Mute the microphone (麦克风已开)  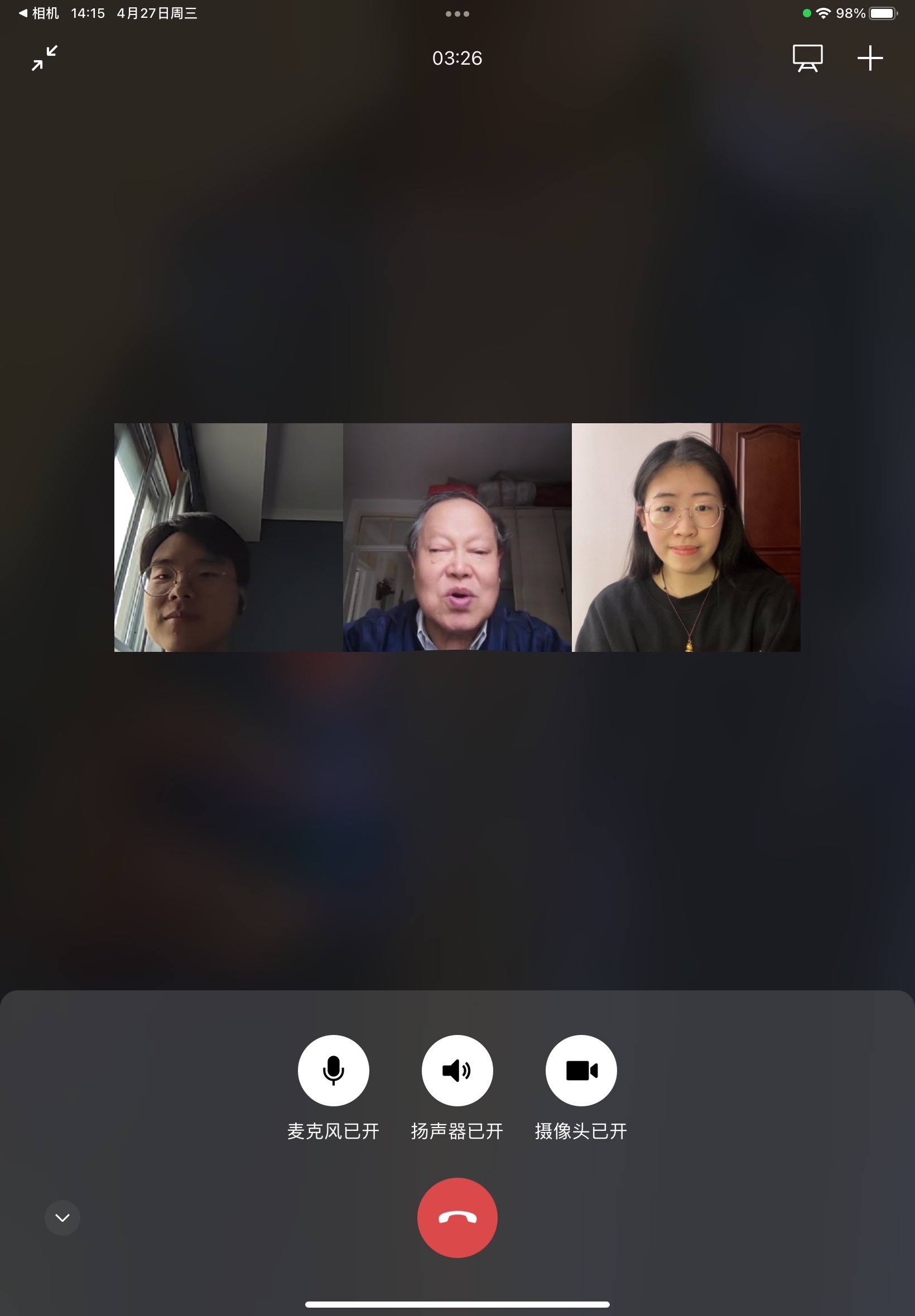tap(333, 1070)
